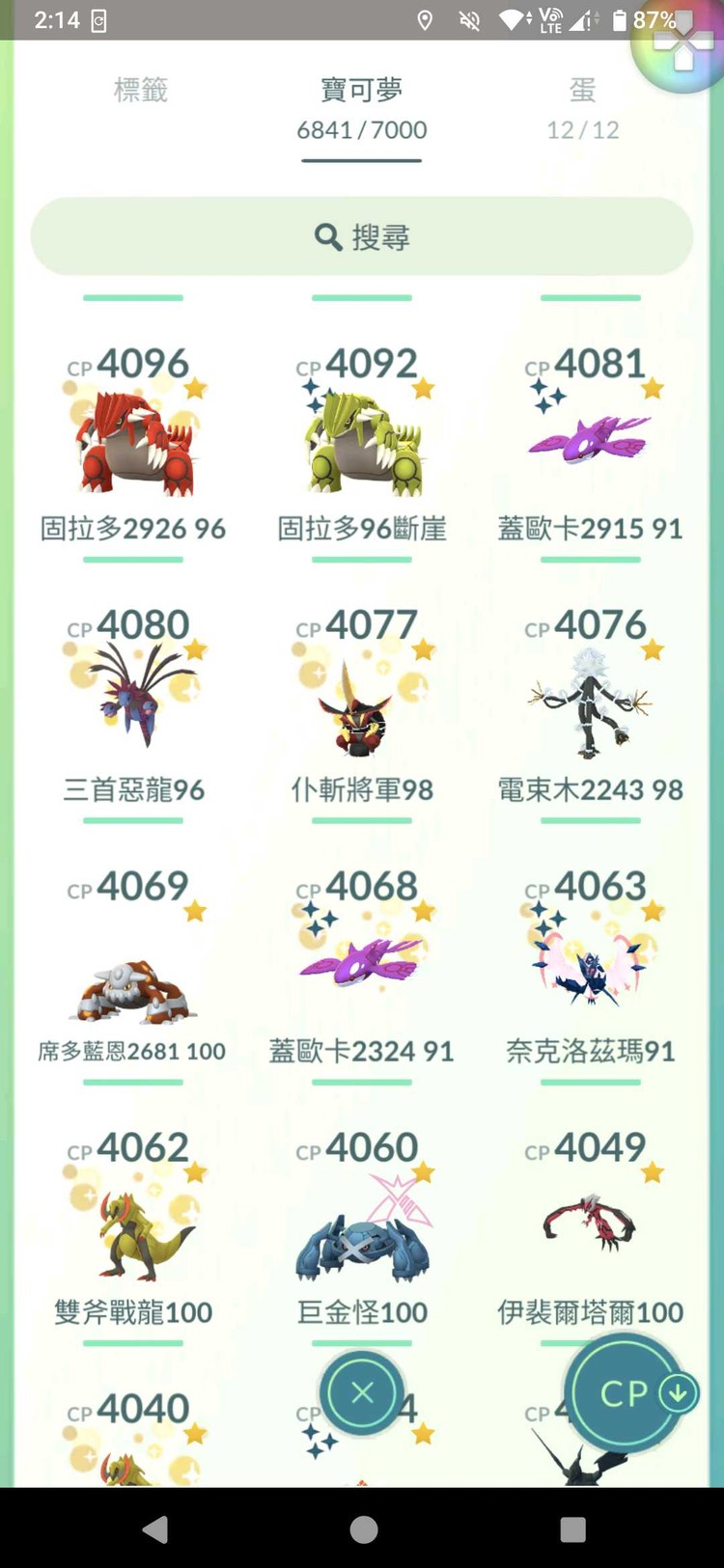
Task: Tap the favorite star on Yveltal
Action: click(x=654, y=1173)
